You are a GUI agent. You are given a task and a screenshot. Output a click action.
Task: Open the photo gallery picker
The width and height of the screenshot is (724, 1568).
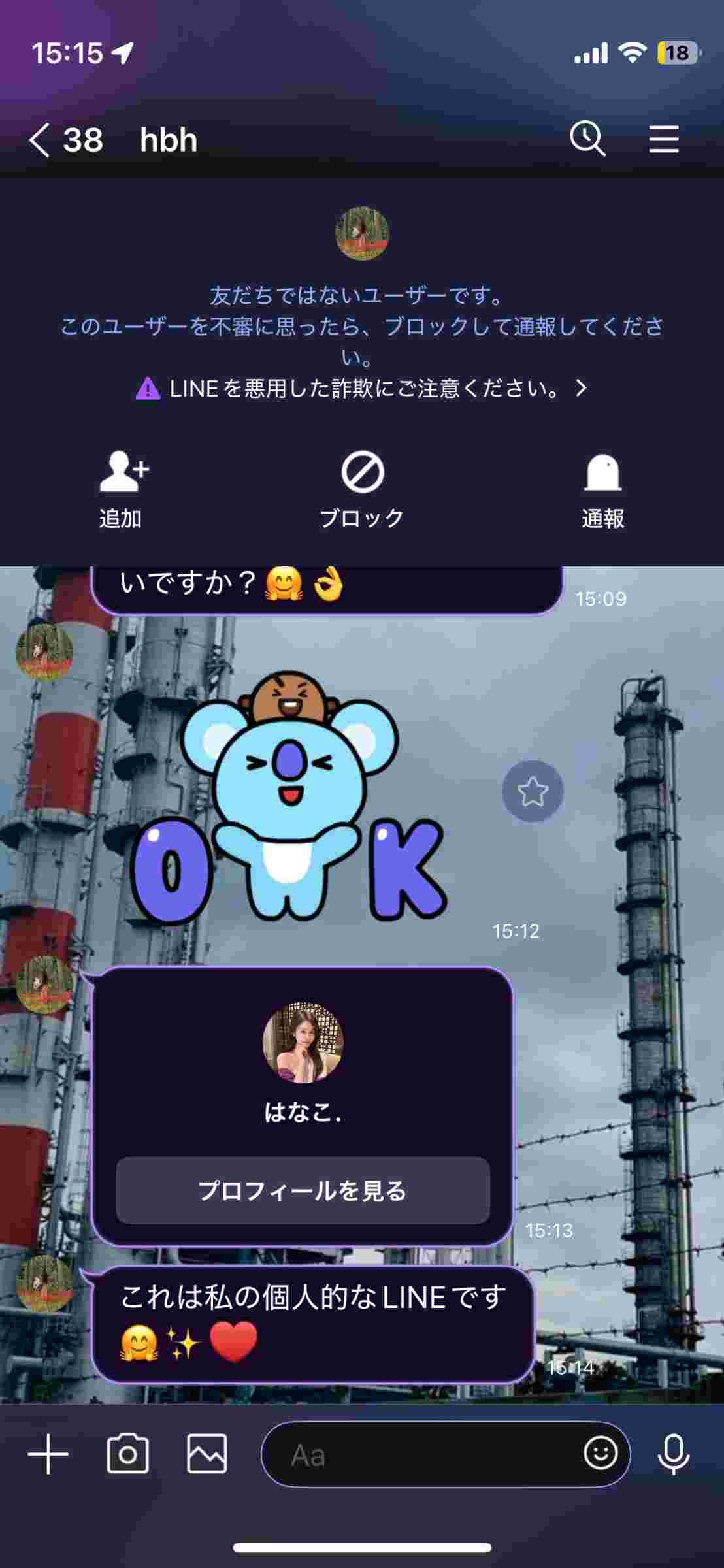[207, 1454]
